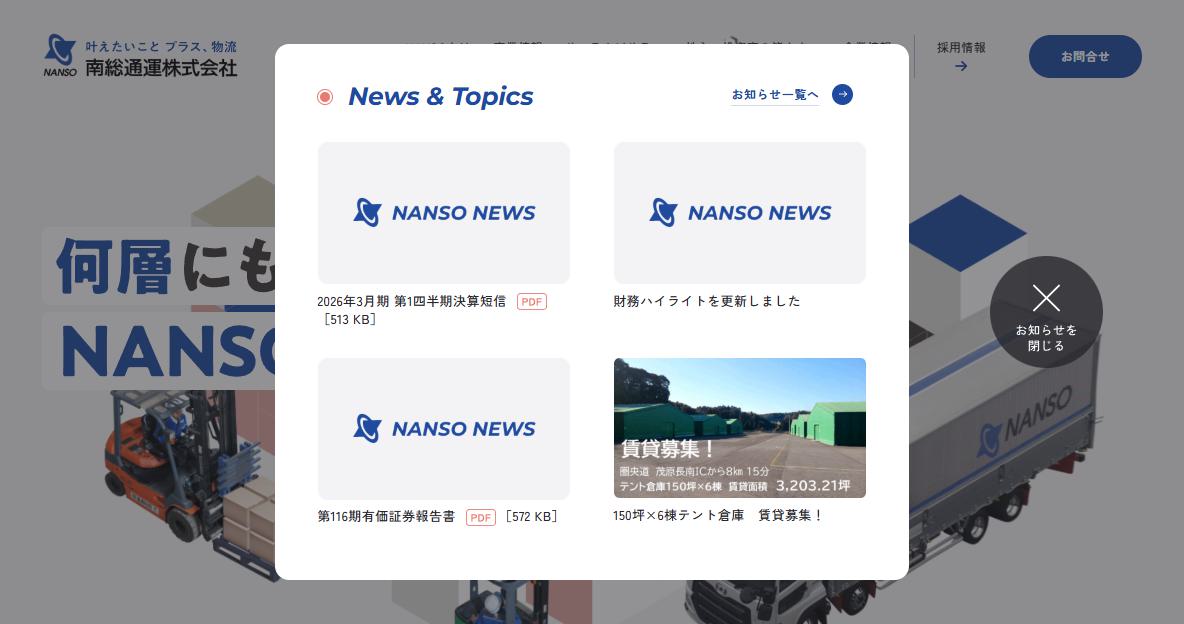This screenshot has width=1184, height=624.
Task: Tap the お問合せ contact button
Action: [x=1085, y=57]
